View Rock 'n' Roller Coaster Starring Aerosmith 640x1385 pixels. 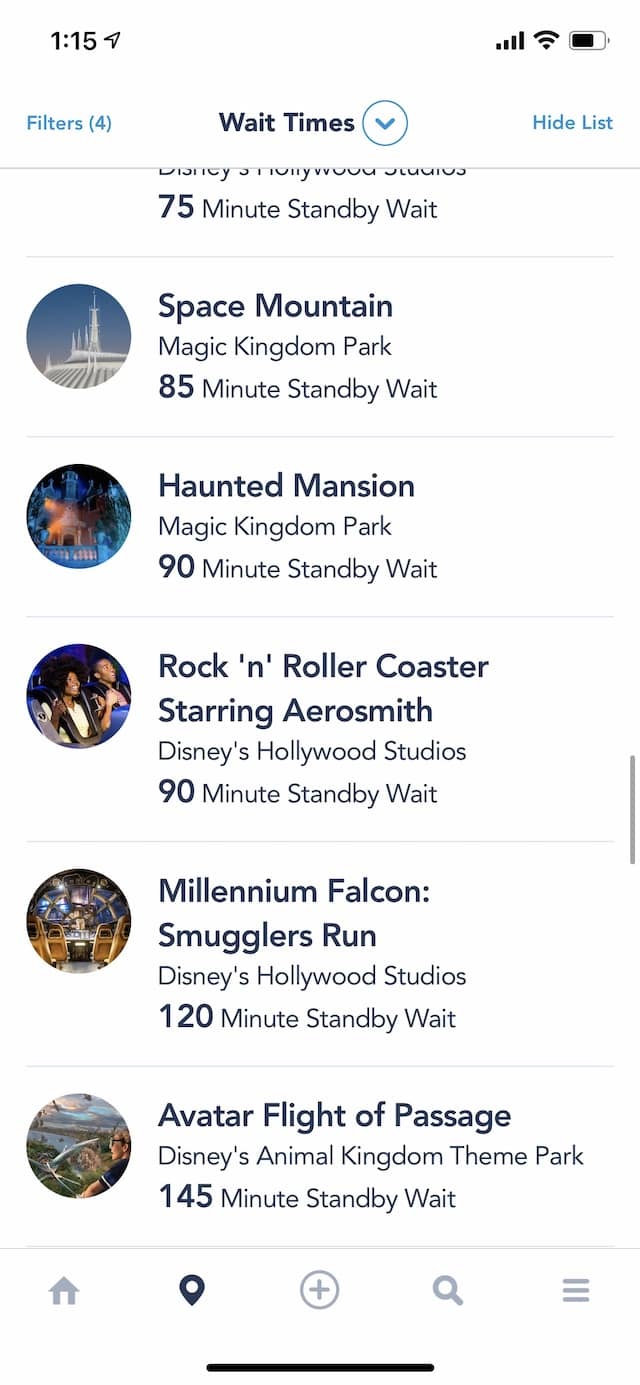(320, 729)
